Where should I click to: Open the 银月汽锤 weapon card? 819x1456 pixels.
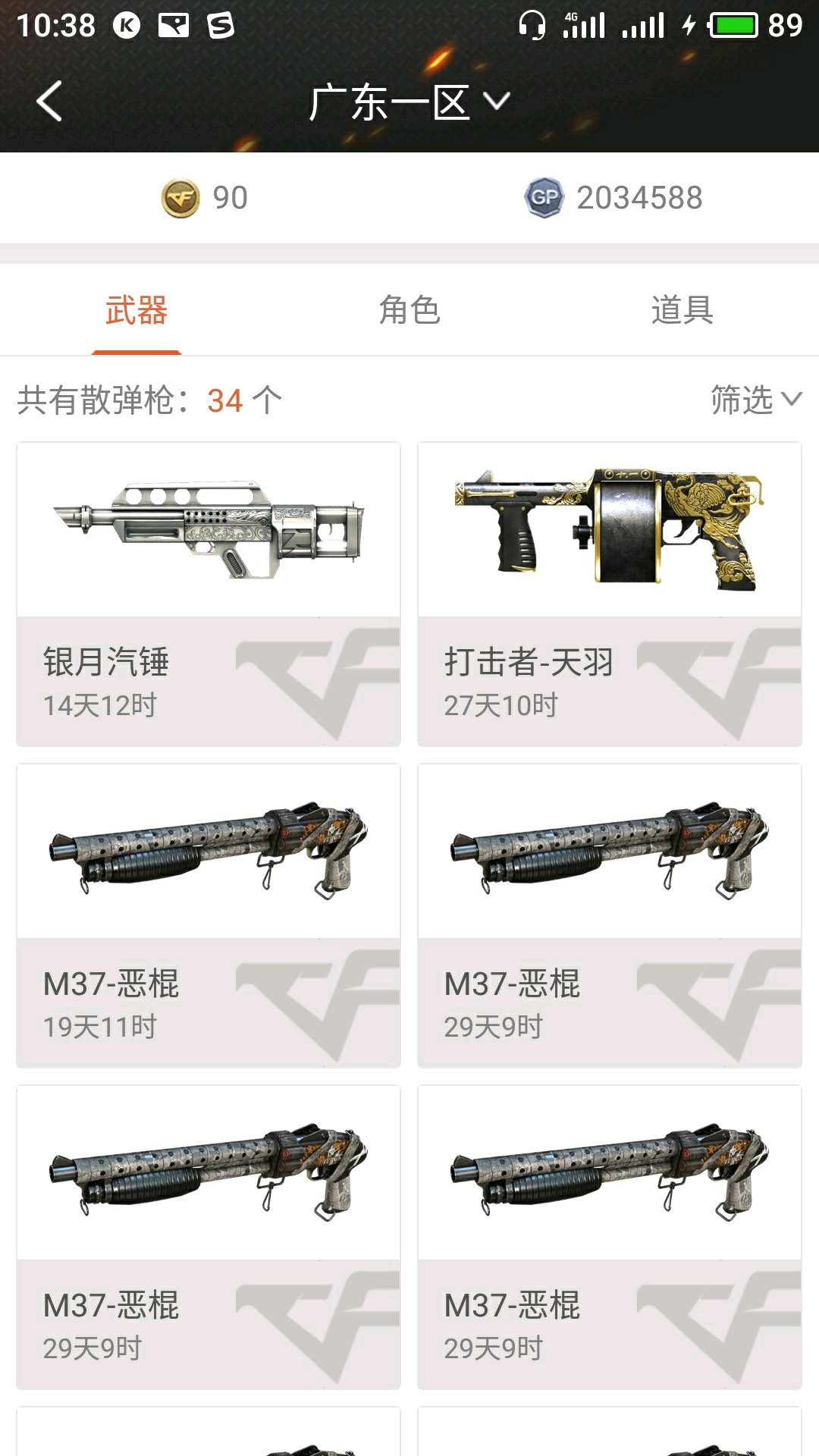(209, 595)
